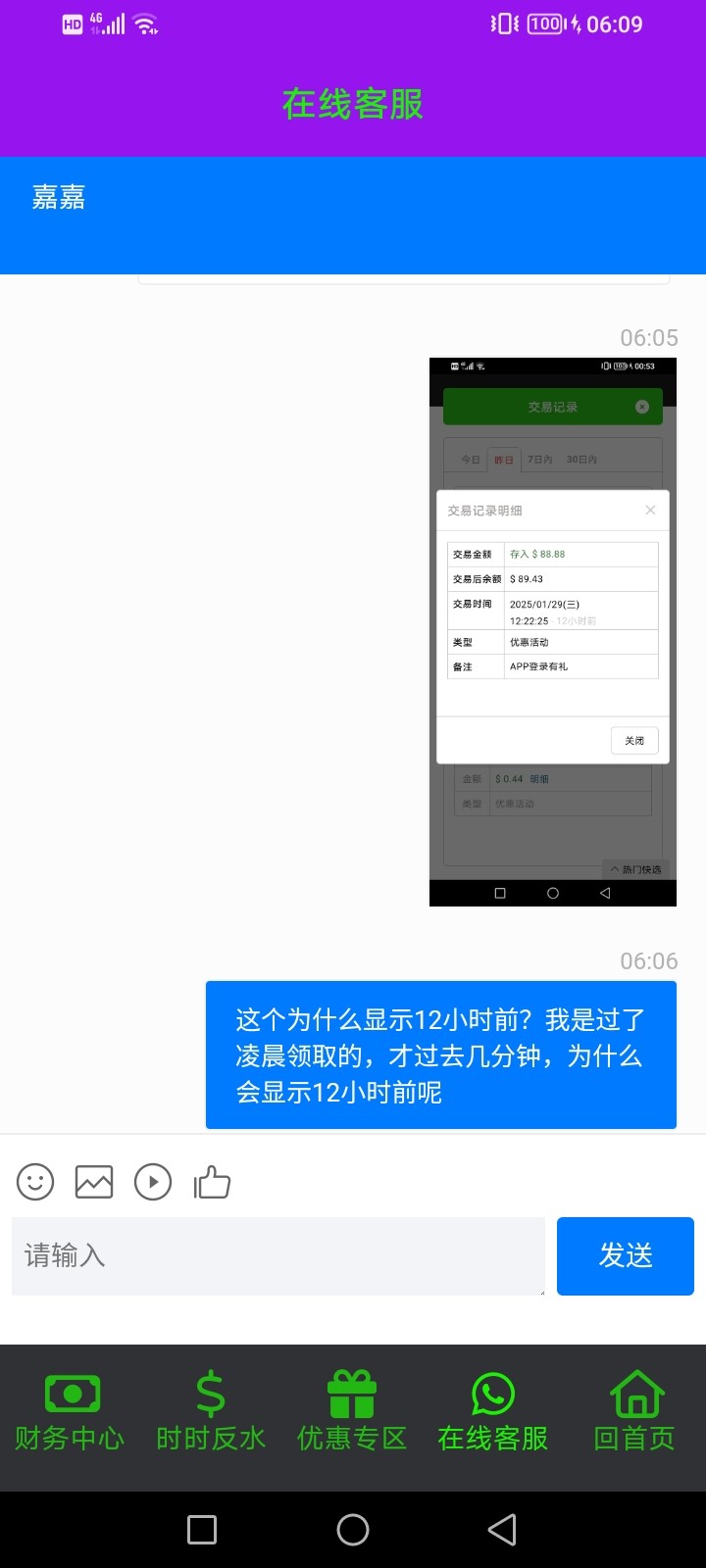Attach a video to the chat
This screenshot has width=706, height=1568.
point(153,1182)
